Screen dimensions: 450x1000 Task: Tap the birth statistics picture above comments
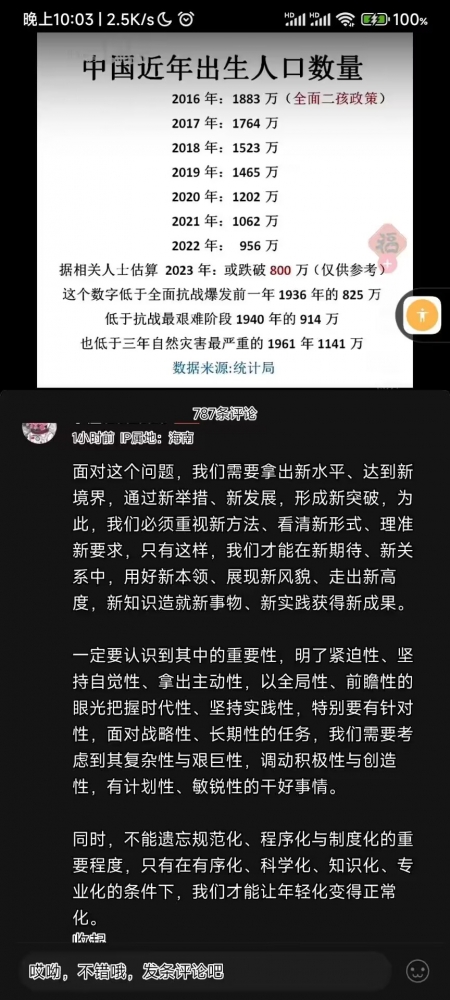click(224, 210)
